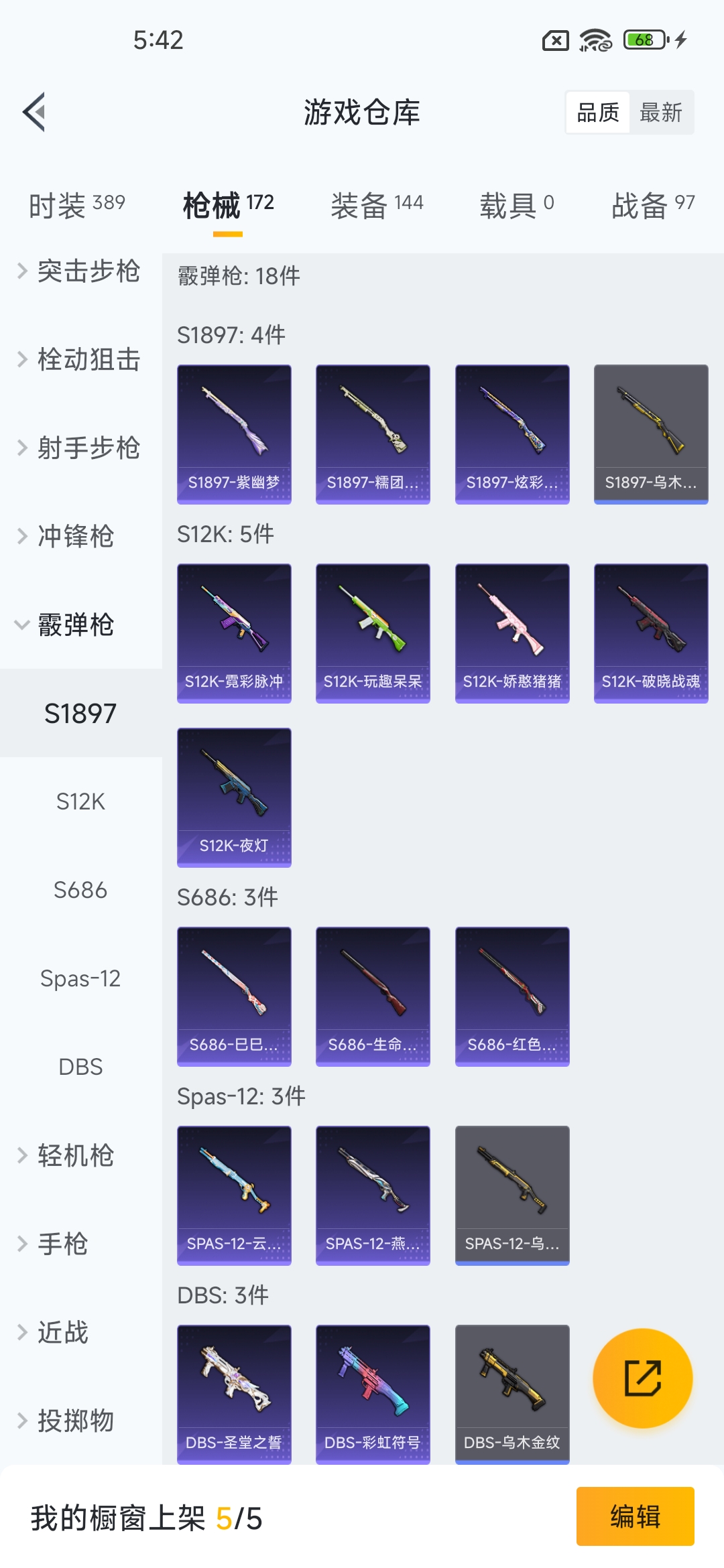Image resolution: width=724 pixels, height=1568 pixels.
Task: View the DBS-彩虹符号 skin
Action: [x=373, y=1394]
